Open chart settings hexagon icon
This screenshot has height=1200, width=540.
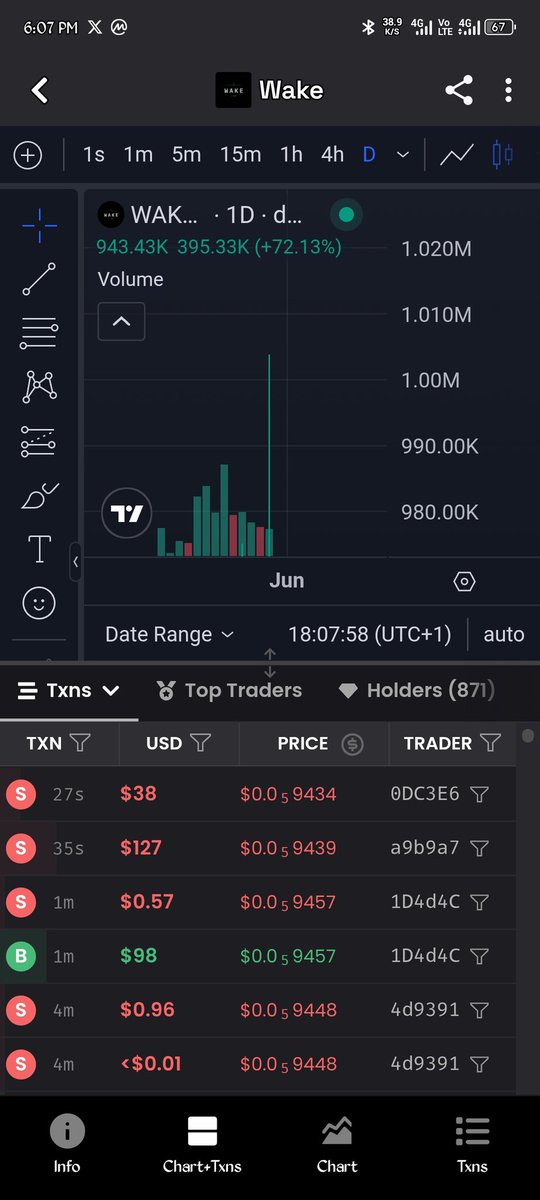(463, 581)
